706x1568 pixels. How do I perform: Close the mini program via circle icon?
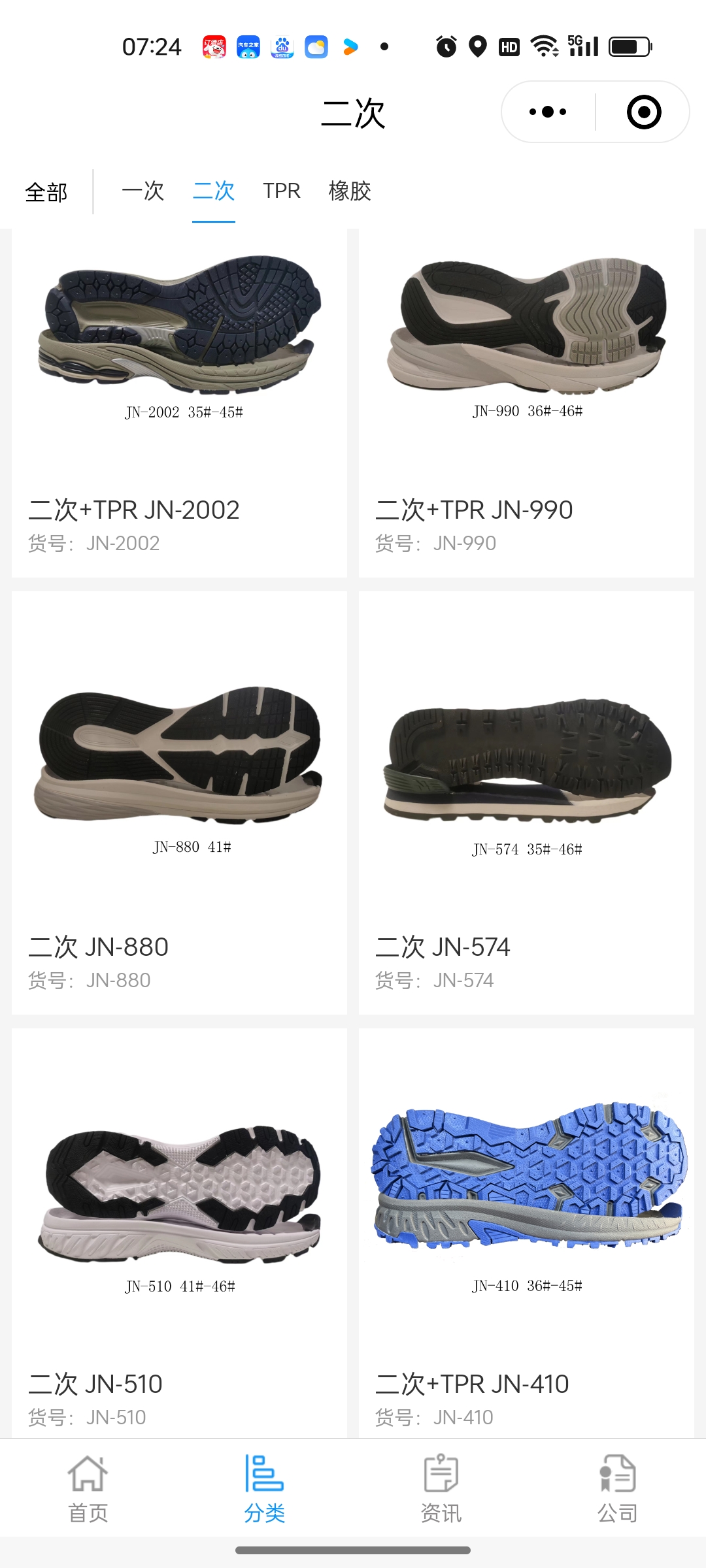[x=643, y=112]
